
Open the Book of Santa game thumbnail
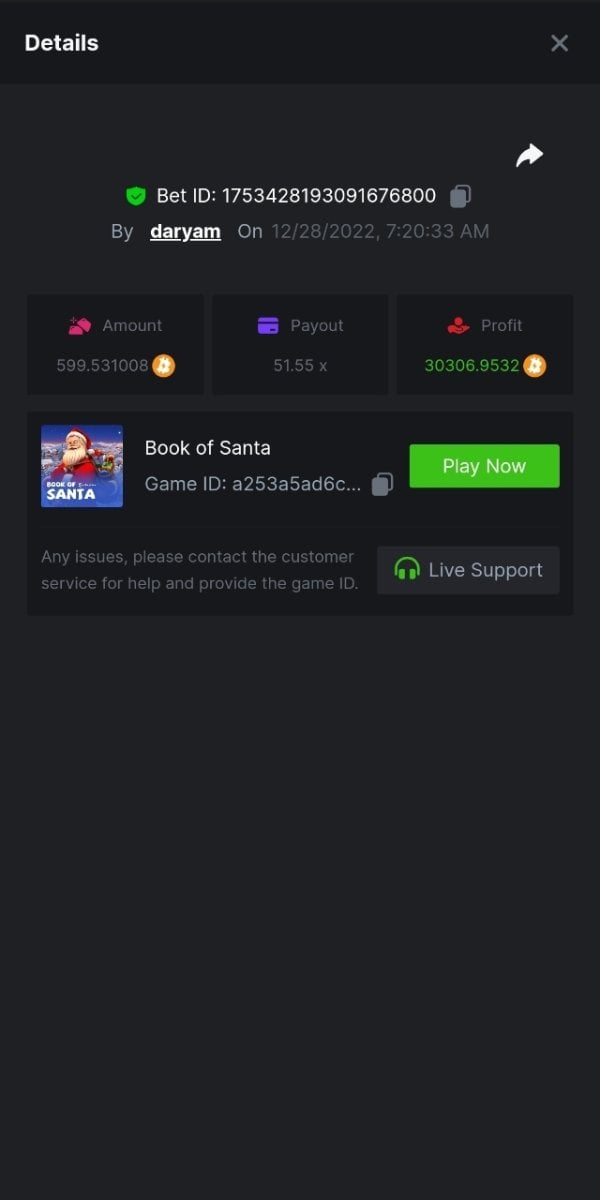click(x=82, y=466)
